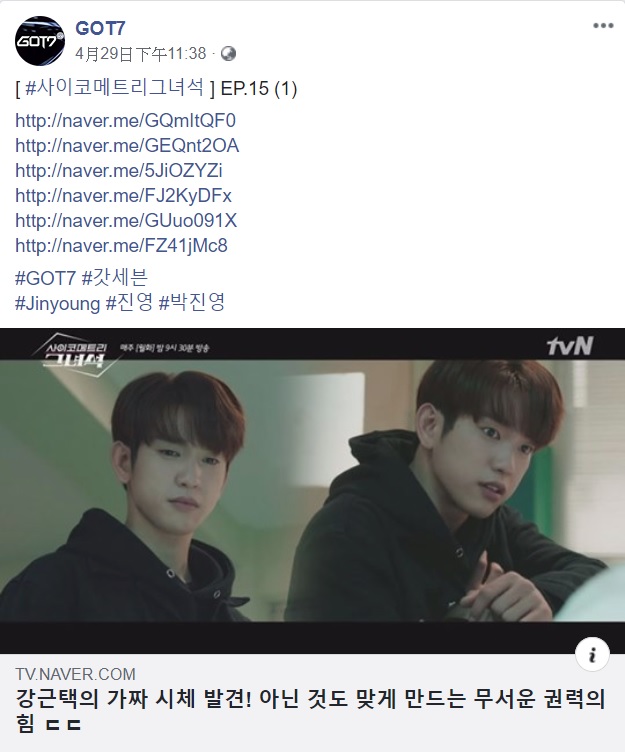The height and width of the screenshot is (752, 625).
Task: Open the naver.me/5JiOZYZi link
Action: [x=119, y=171]
